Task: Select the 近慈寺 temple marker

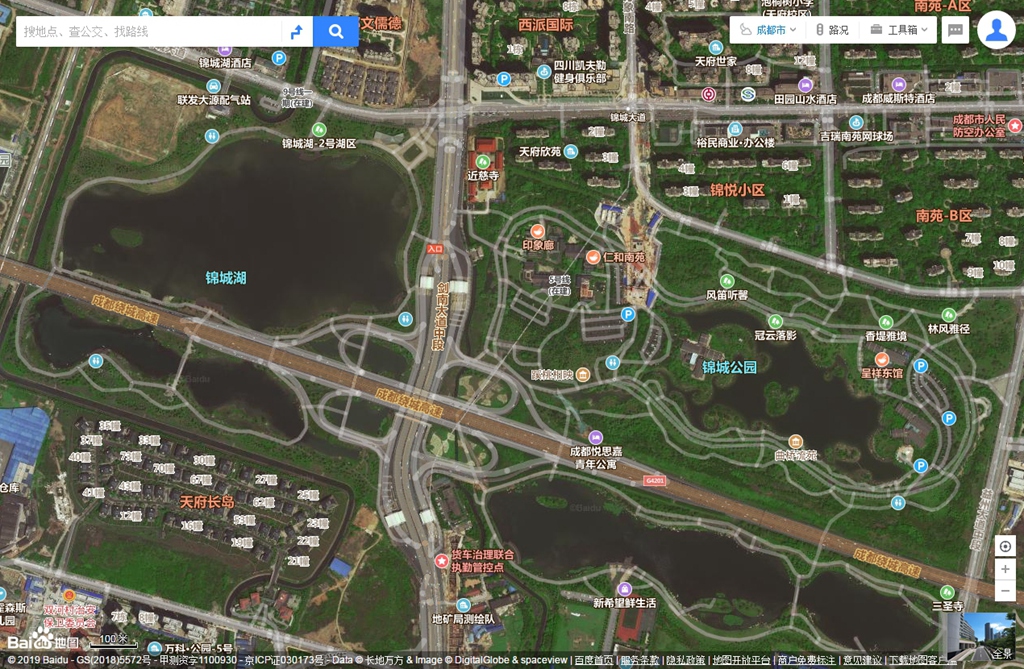Action: [x=484, y=162]
